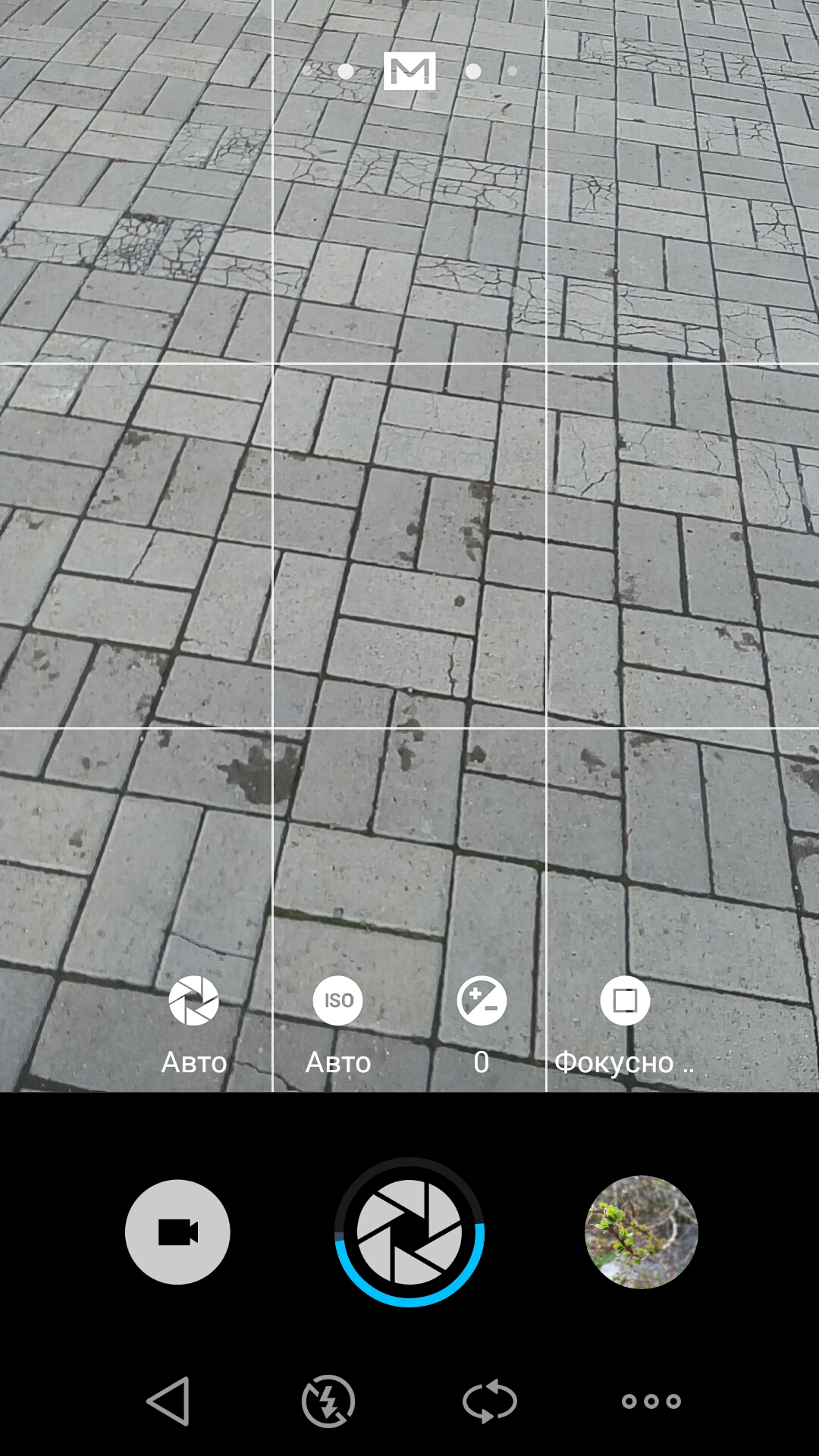Toggle the flash off icon
Screen dimensions: 819x1456
[328, 1401]
